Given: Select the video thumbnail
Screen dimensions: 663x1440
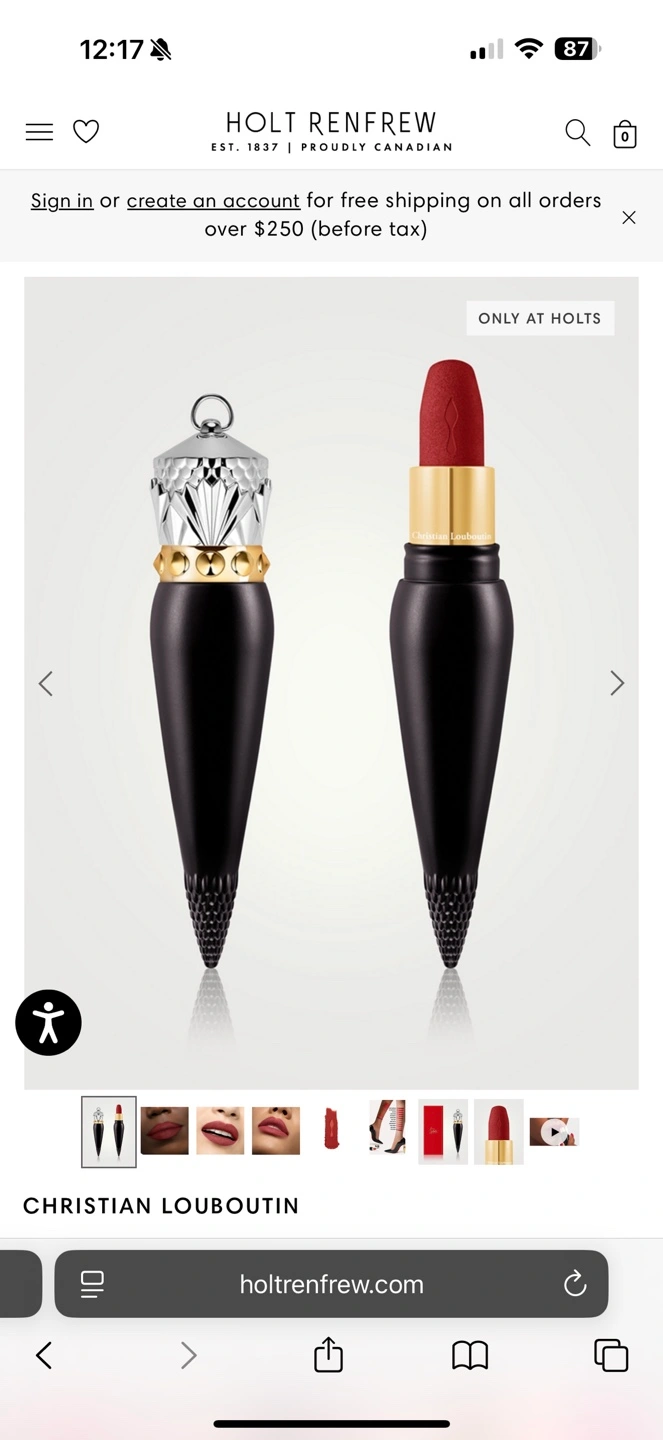Looking at the screenshot, I should click(554, 1132).
